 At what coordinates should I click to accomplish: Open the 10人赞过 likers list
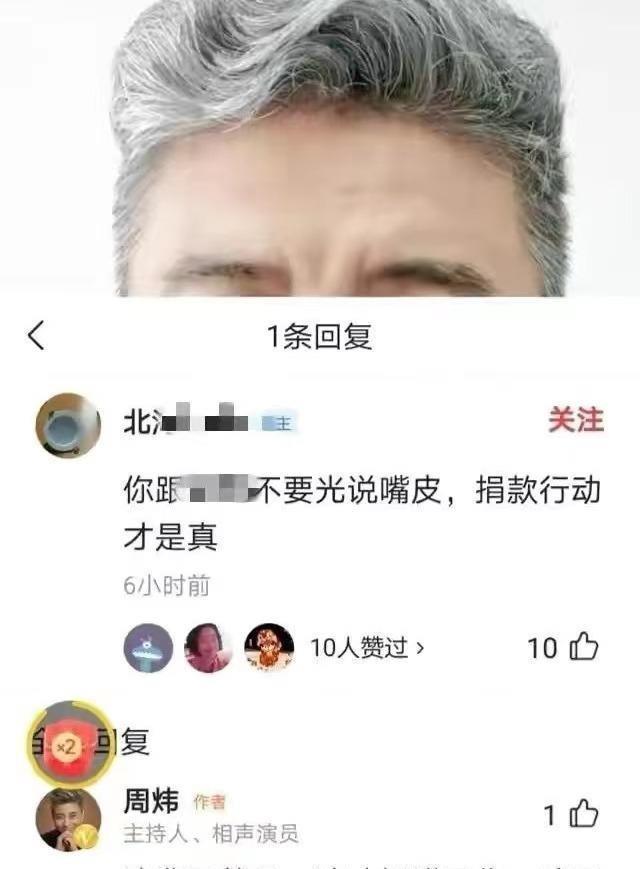point(367,648)
